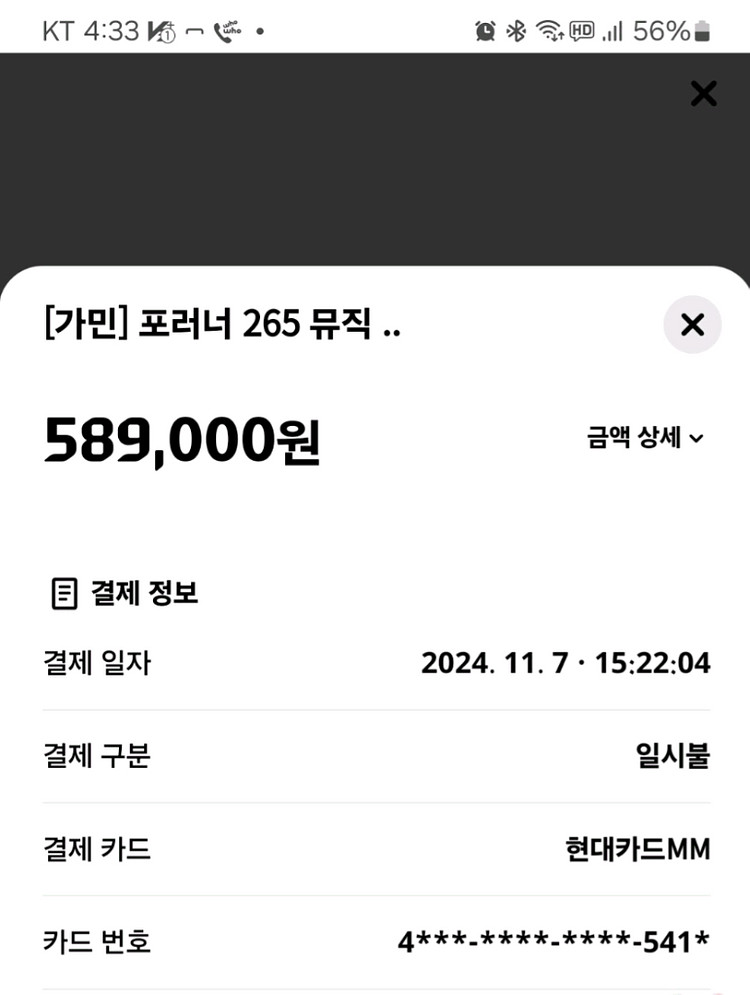
Task: Close the dark background screen
Action: (x=704, y=94)
